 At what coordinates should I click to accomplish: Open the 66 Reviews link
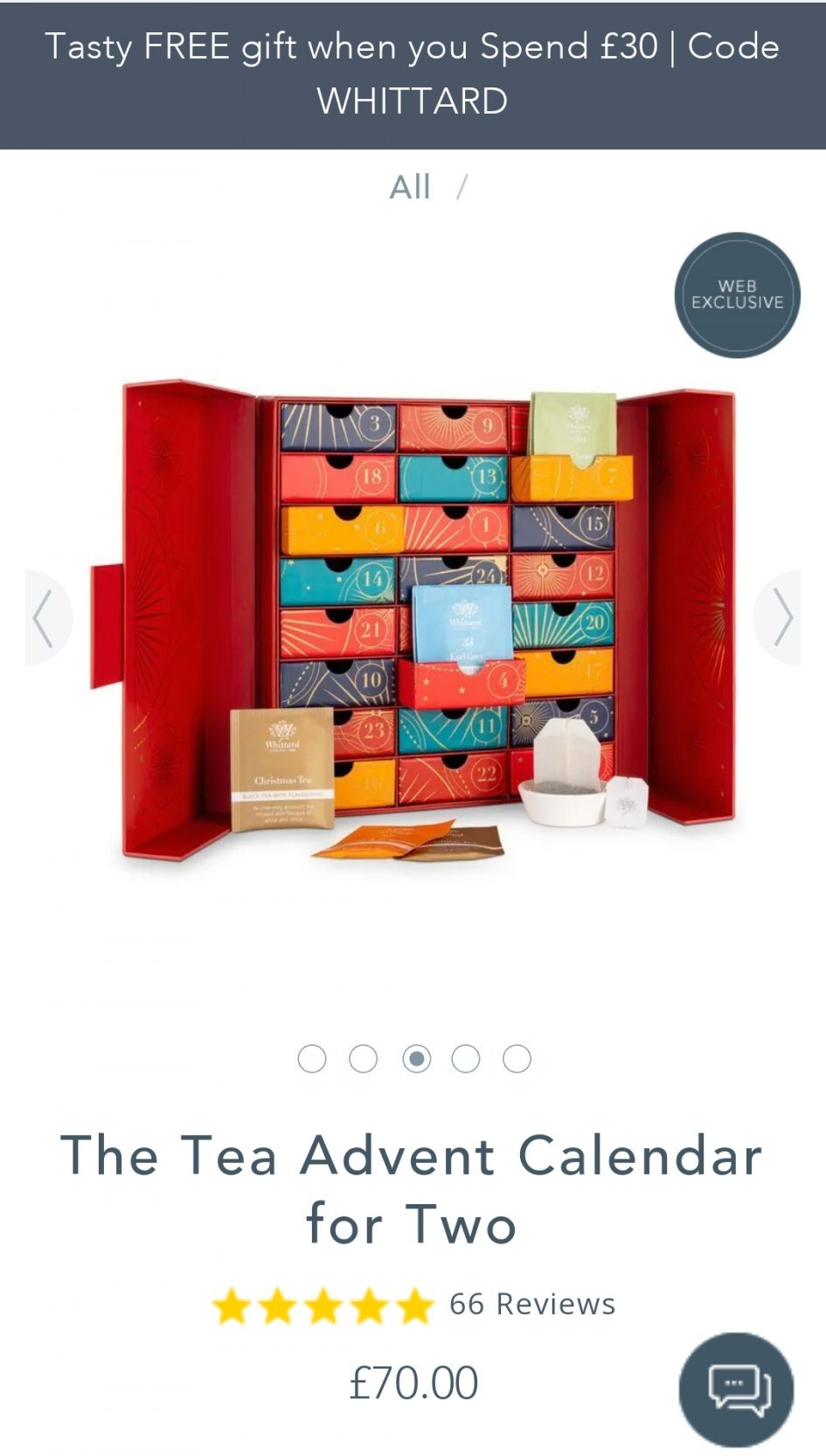coord(531,1304)
